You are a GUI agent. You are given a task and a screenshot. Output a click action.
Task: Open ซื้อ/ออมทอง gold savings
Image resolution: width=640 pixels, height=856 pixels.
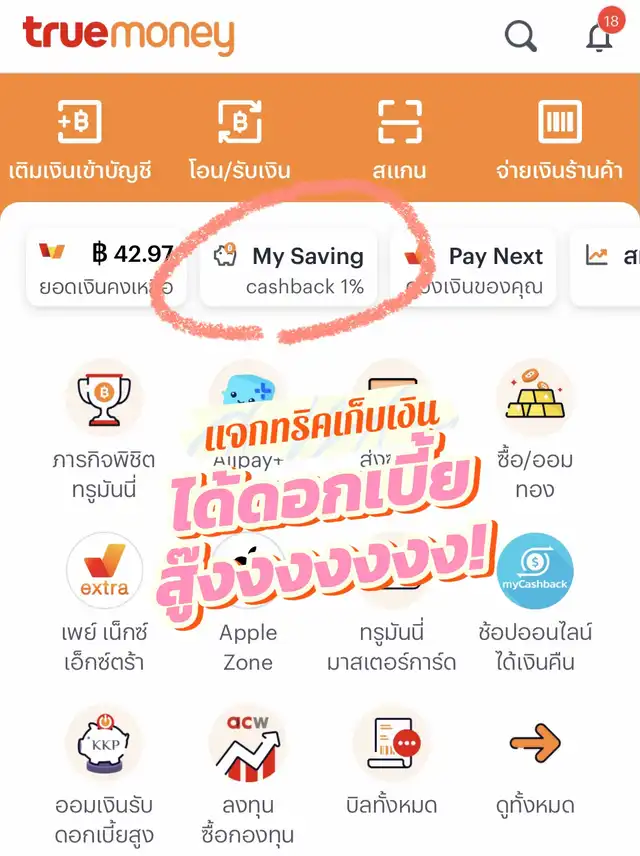tap(535, 430)
